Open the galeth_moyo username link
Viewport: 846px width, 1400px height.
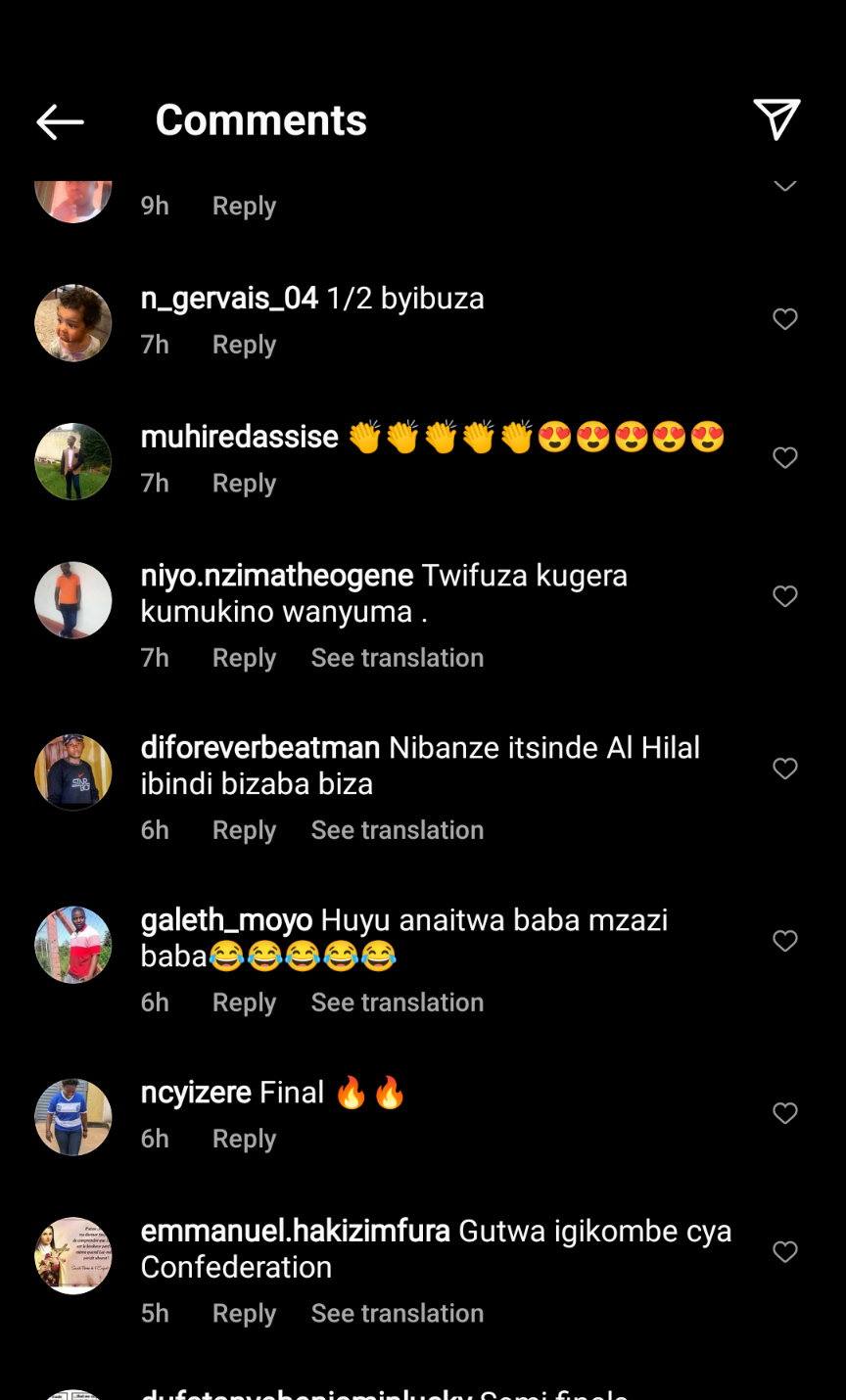click(226, 920)
